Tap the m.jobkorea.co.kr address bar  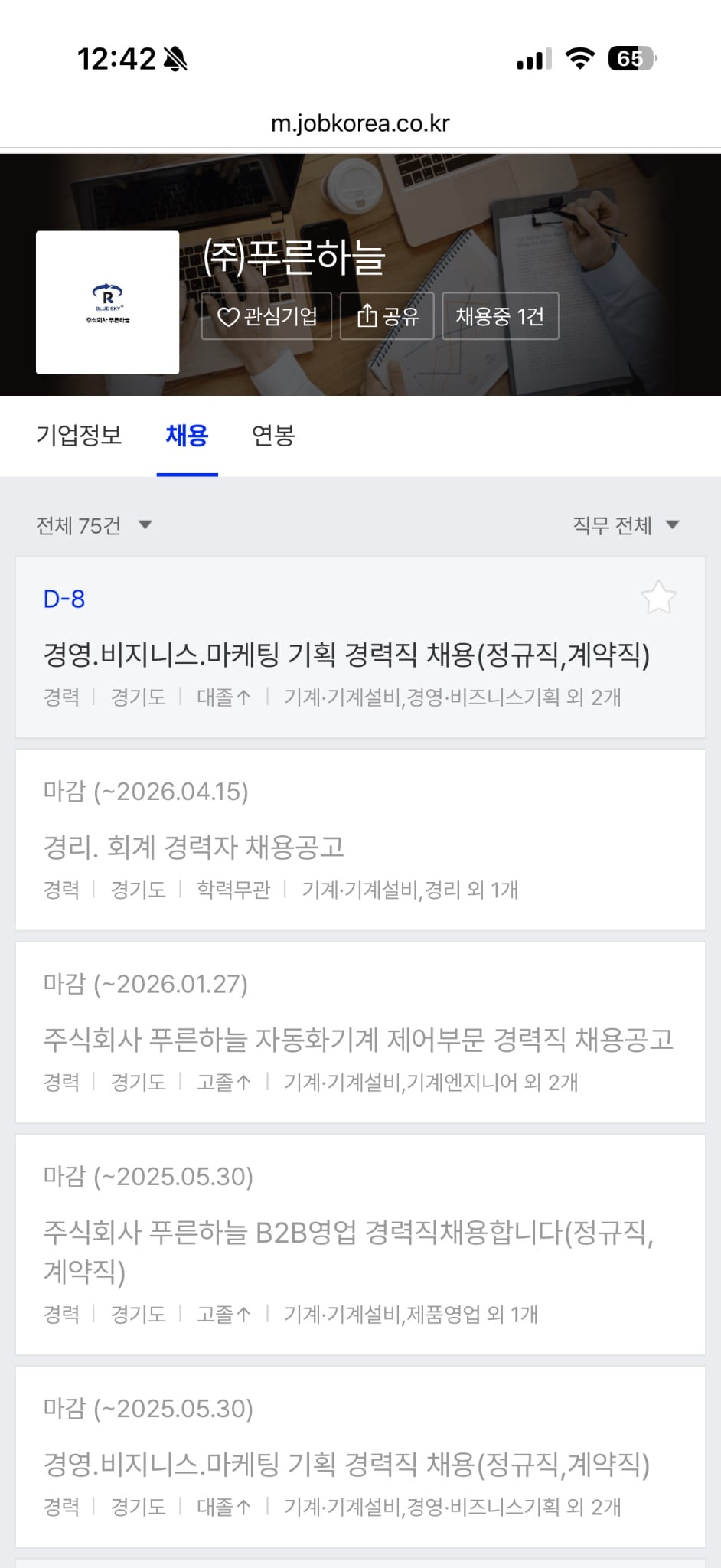pos(360,123)
